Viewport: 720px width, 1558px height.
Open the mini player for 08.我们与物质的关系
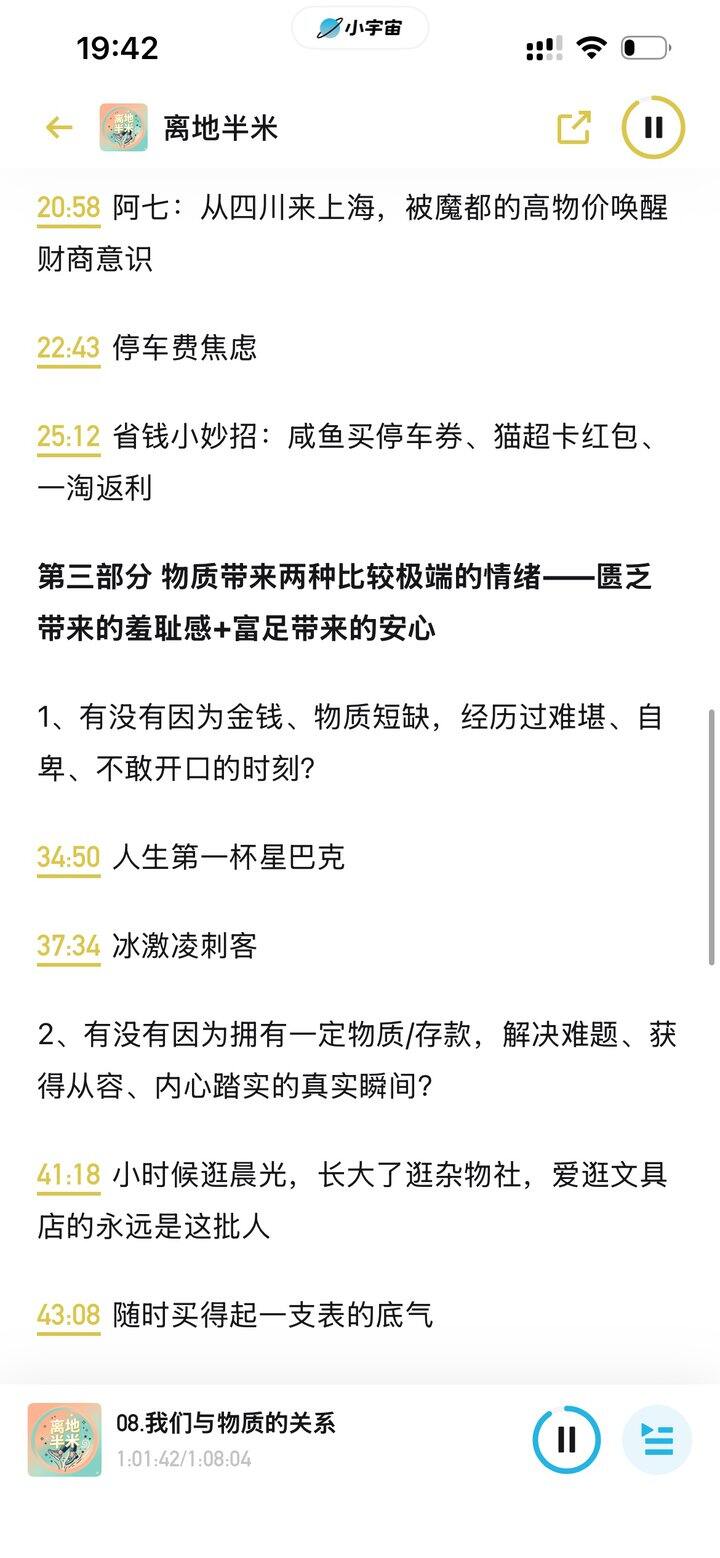pyautogui.click(x=270, y=1440)
